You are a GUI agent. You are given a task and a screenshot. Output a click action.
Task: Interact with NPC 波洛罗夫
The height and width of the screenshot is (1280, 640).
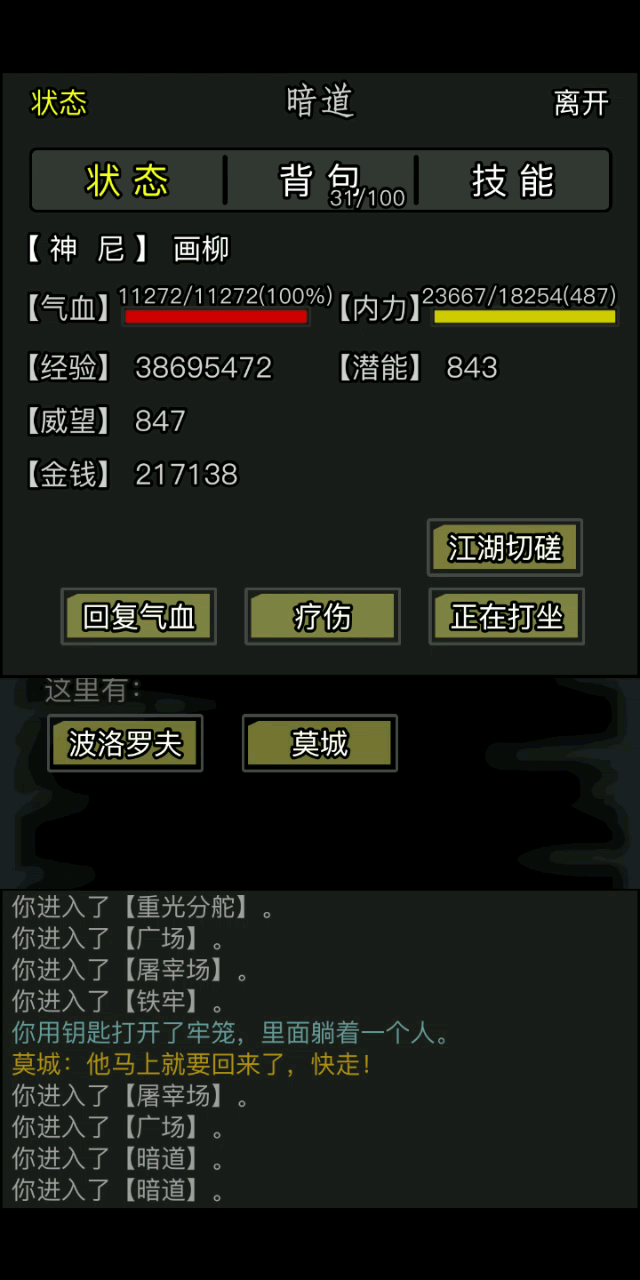(126, 743)
